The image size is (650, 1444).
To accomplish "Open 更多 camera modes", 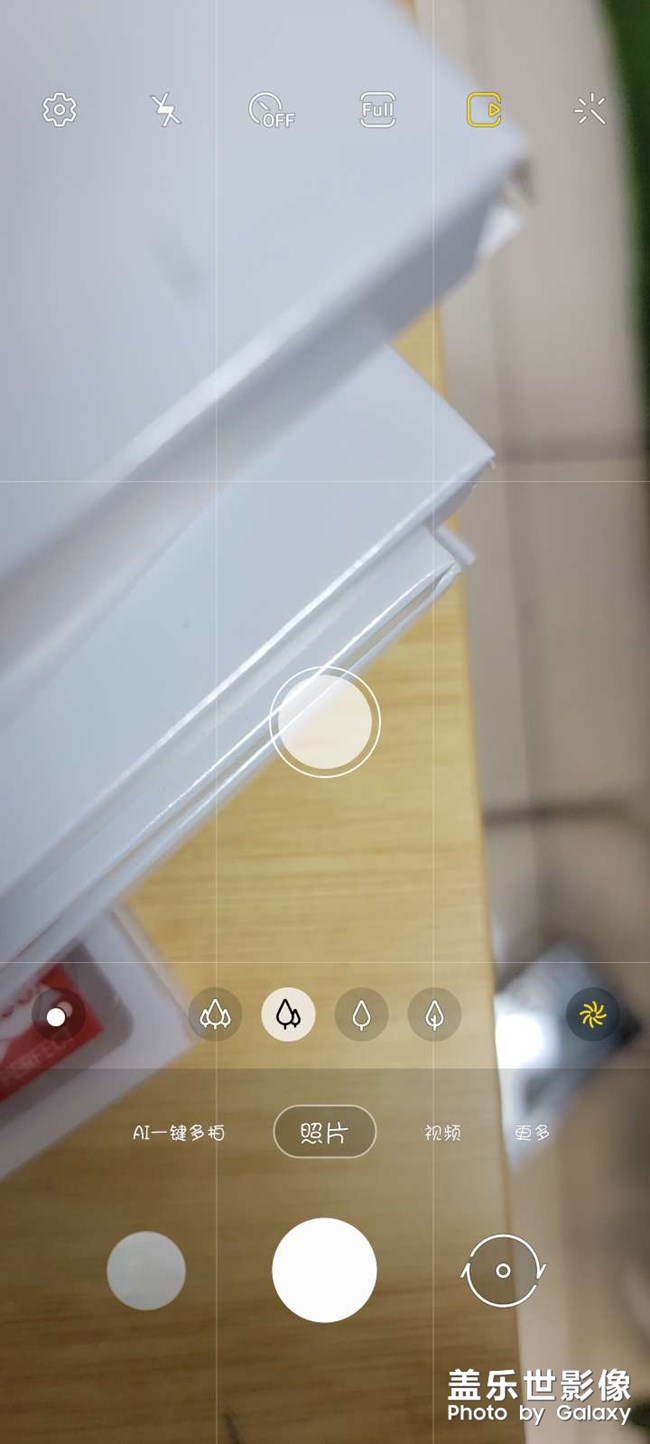I will click(532, 1133).
